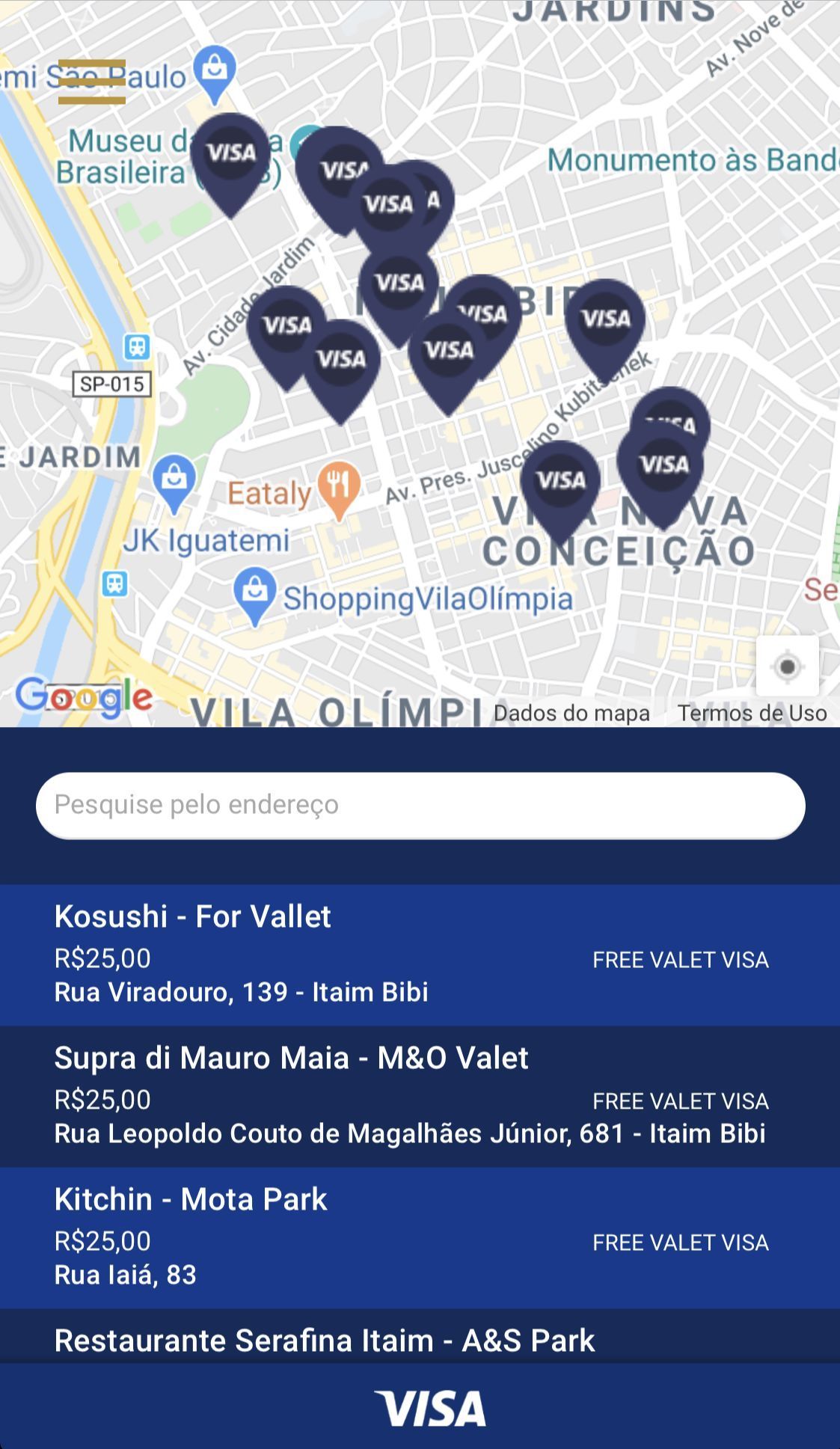This screenshot has width=840, height=1449.
Task: Open the hamburger drawer menu
Action: click(91, 82)
